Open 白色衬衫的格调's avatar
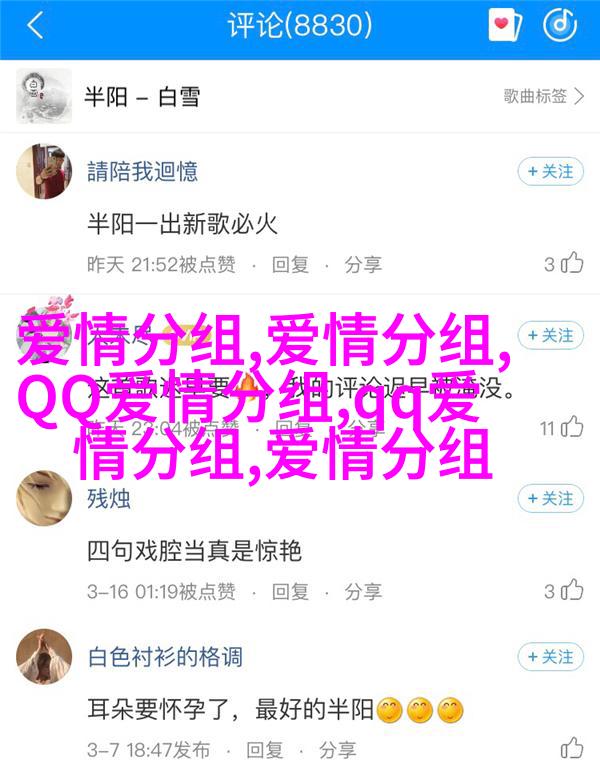Viewport: 600px width, 779px height. [43, 658]
